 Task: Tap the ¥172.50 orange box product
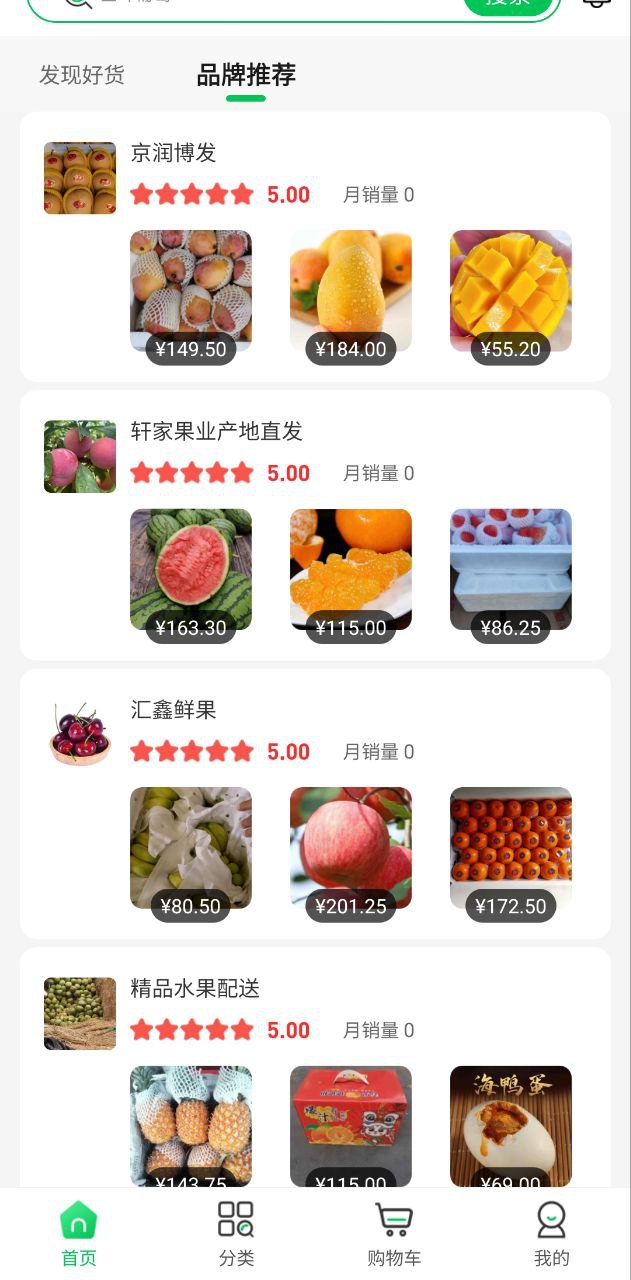click(x=511, y=848)
